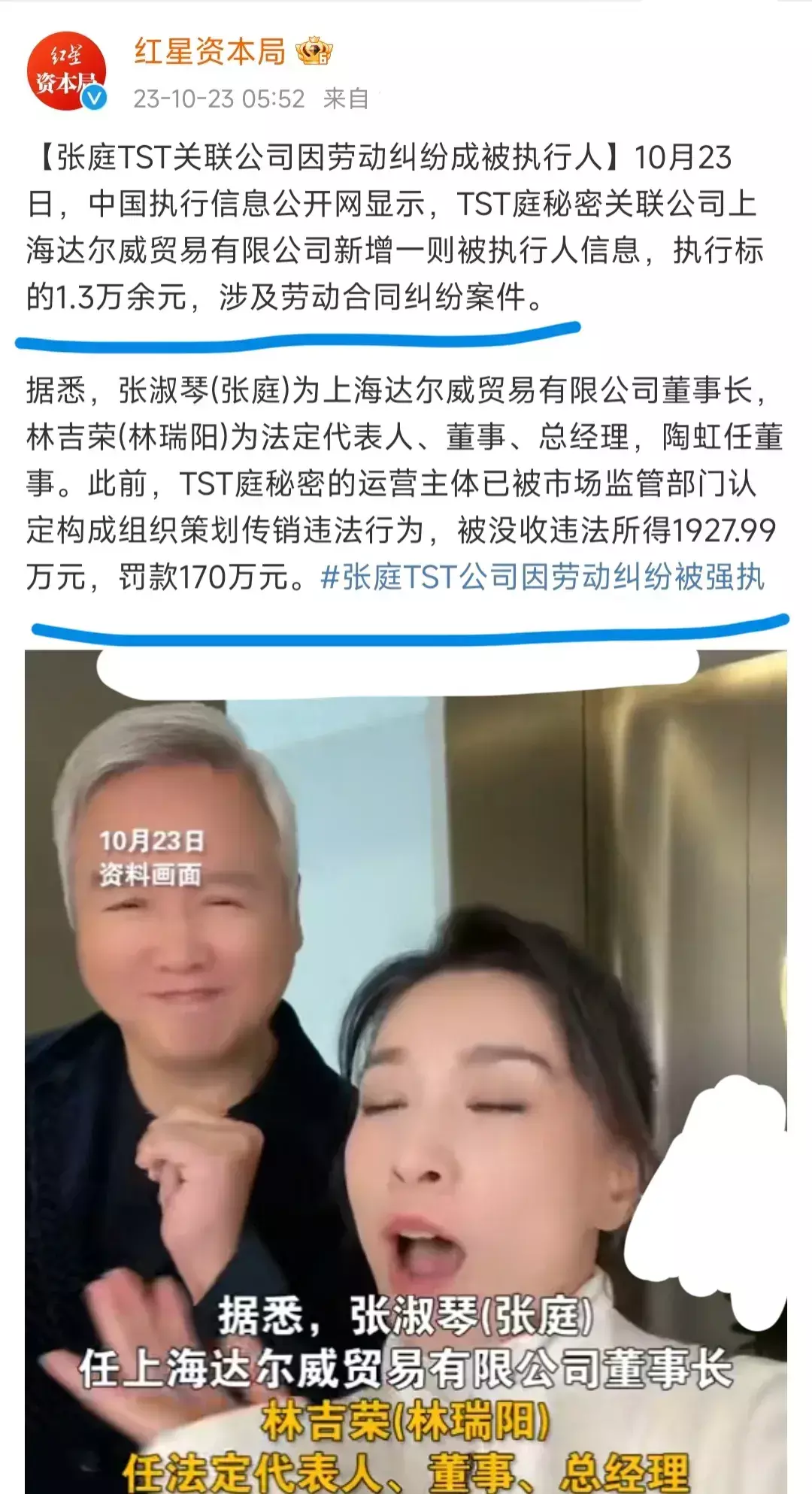This screenshot has width=812, height=1494.
Task: Open hashtag #张庭TST公司因劳动纠纷被强执
Action: pyautogui.click(x=541, y=577)
